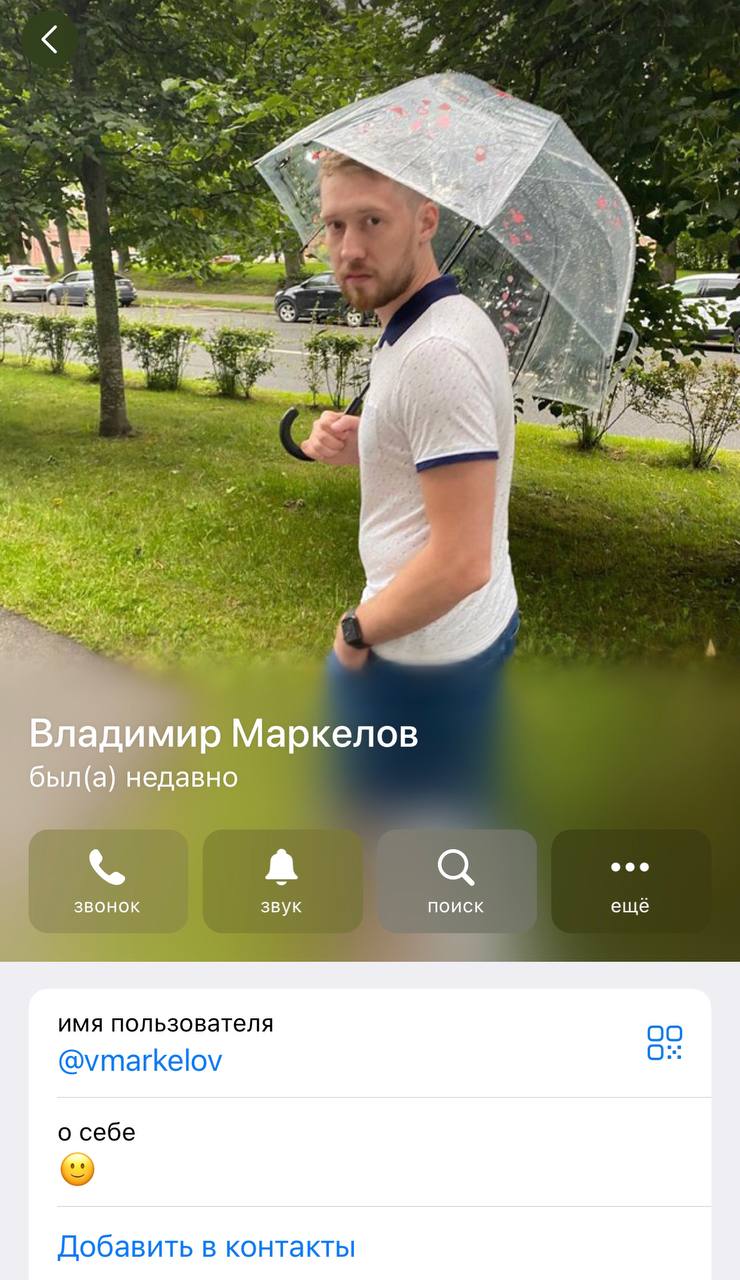The height and width of the screenshot is (1280, 740).
Task: Go back using the top-left arrow
Action: tap(49, 40)
